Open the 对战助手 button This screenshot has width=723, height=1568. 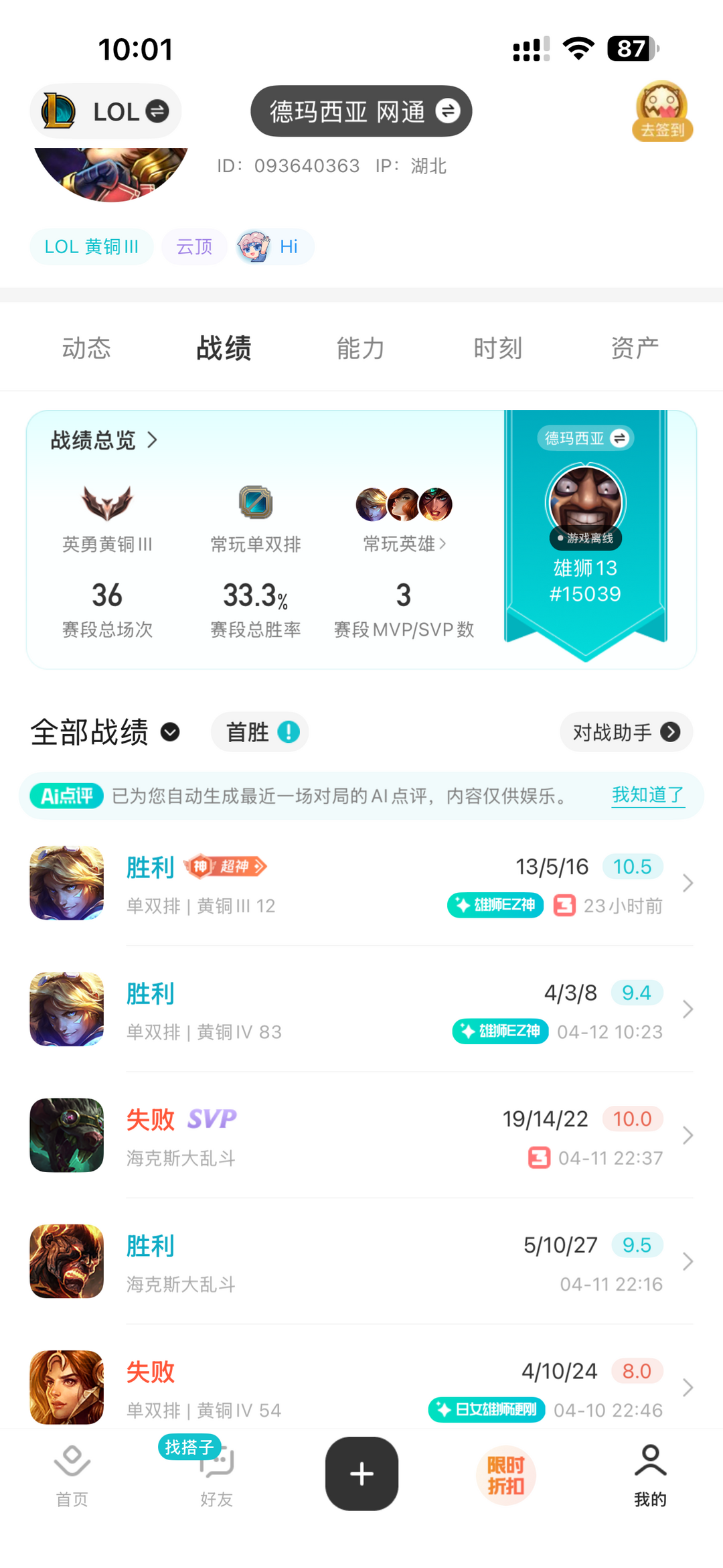click(626, 732)
